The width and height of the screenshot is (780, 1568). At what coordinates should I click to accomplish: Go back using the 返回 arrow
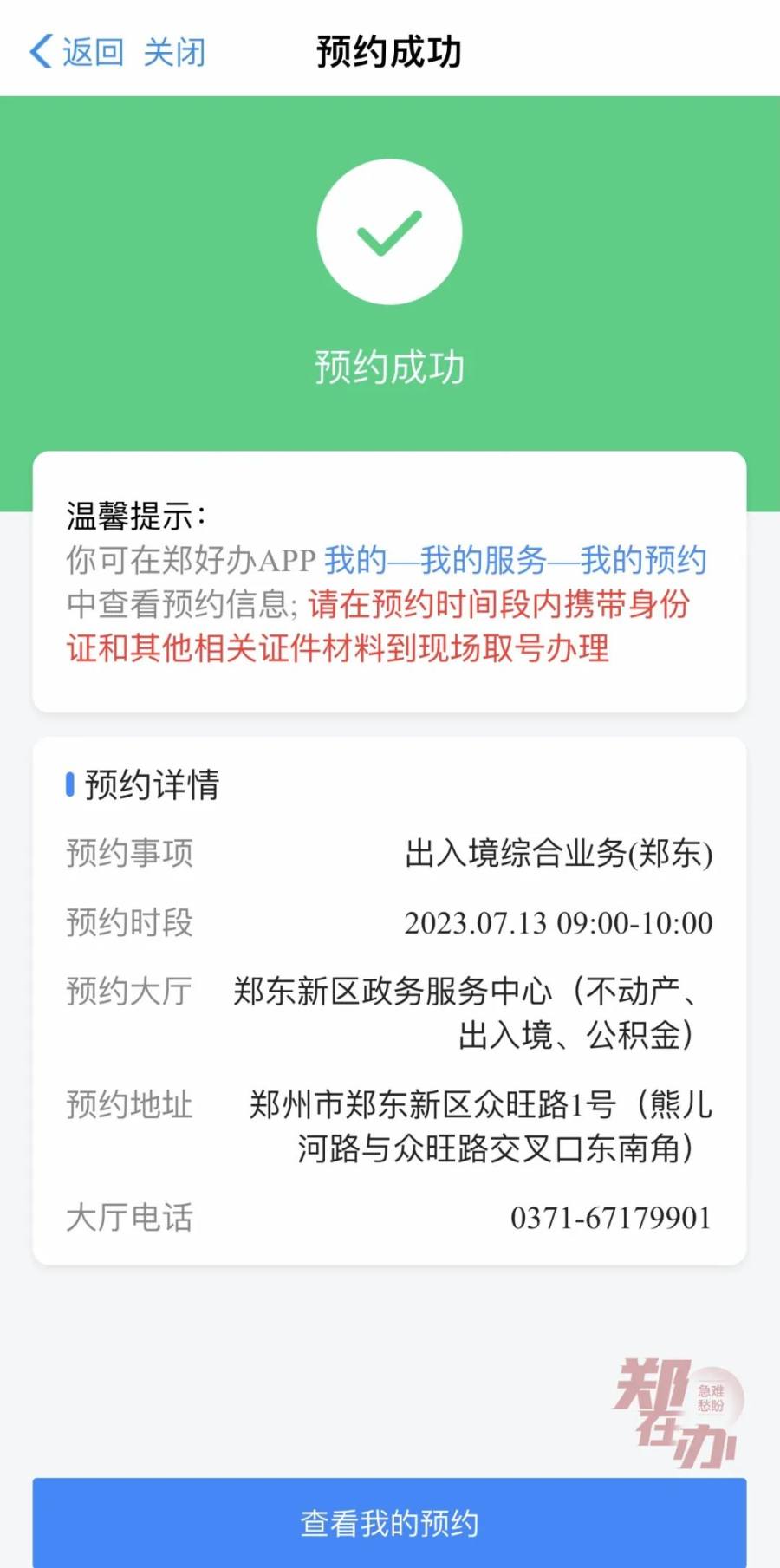pyautogui.click(x=75, y=52)
